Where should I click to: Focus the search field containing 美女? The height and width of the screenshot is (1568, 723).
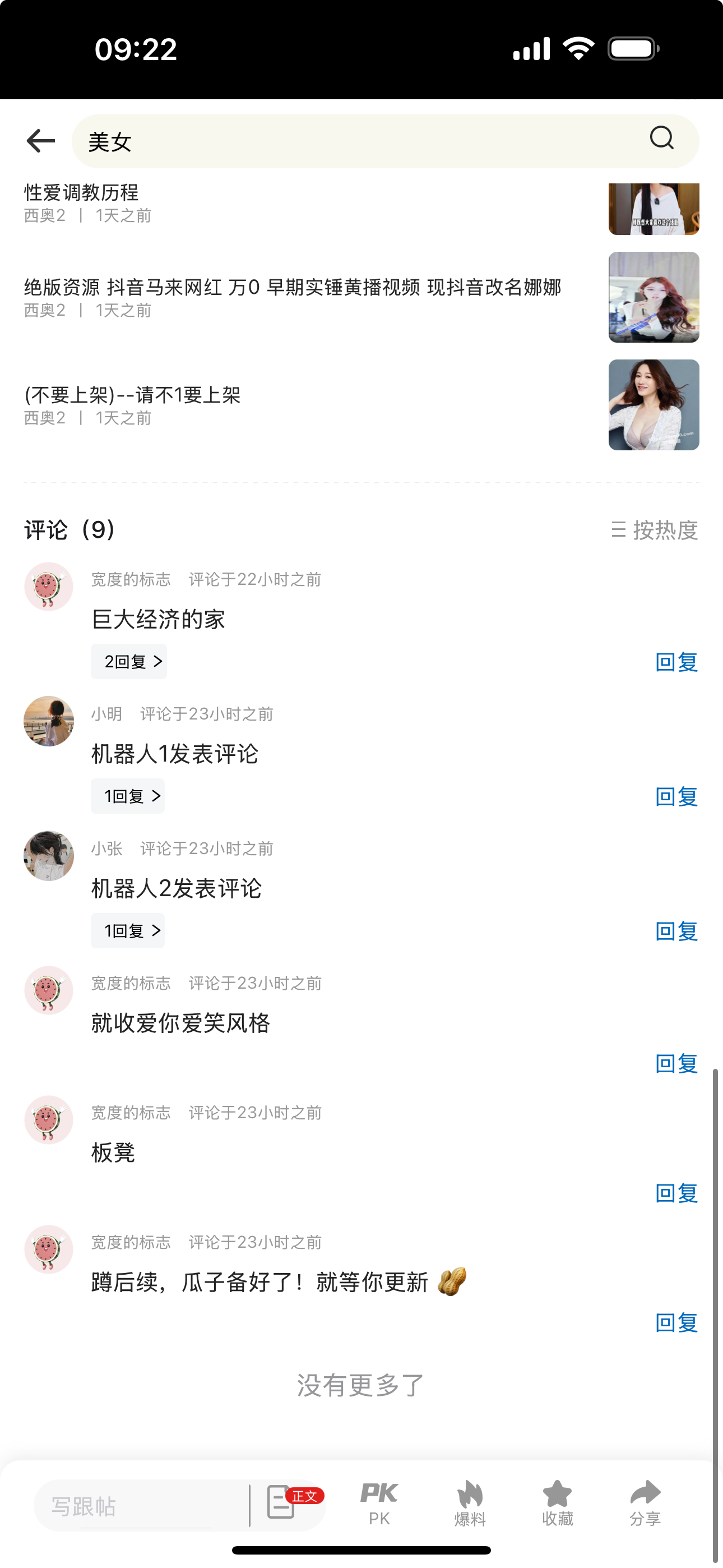359,141
